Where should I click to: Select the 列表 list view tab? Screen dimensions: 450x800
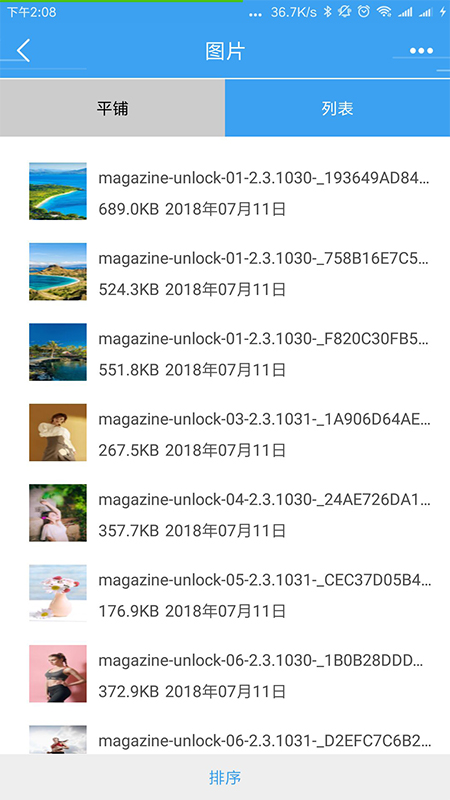(337, 108)
